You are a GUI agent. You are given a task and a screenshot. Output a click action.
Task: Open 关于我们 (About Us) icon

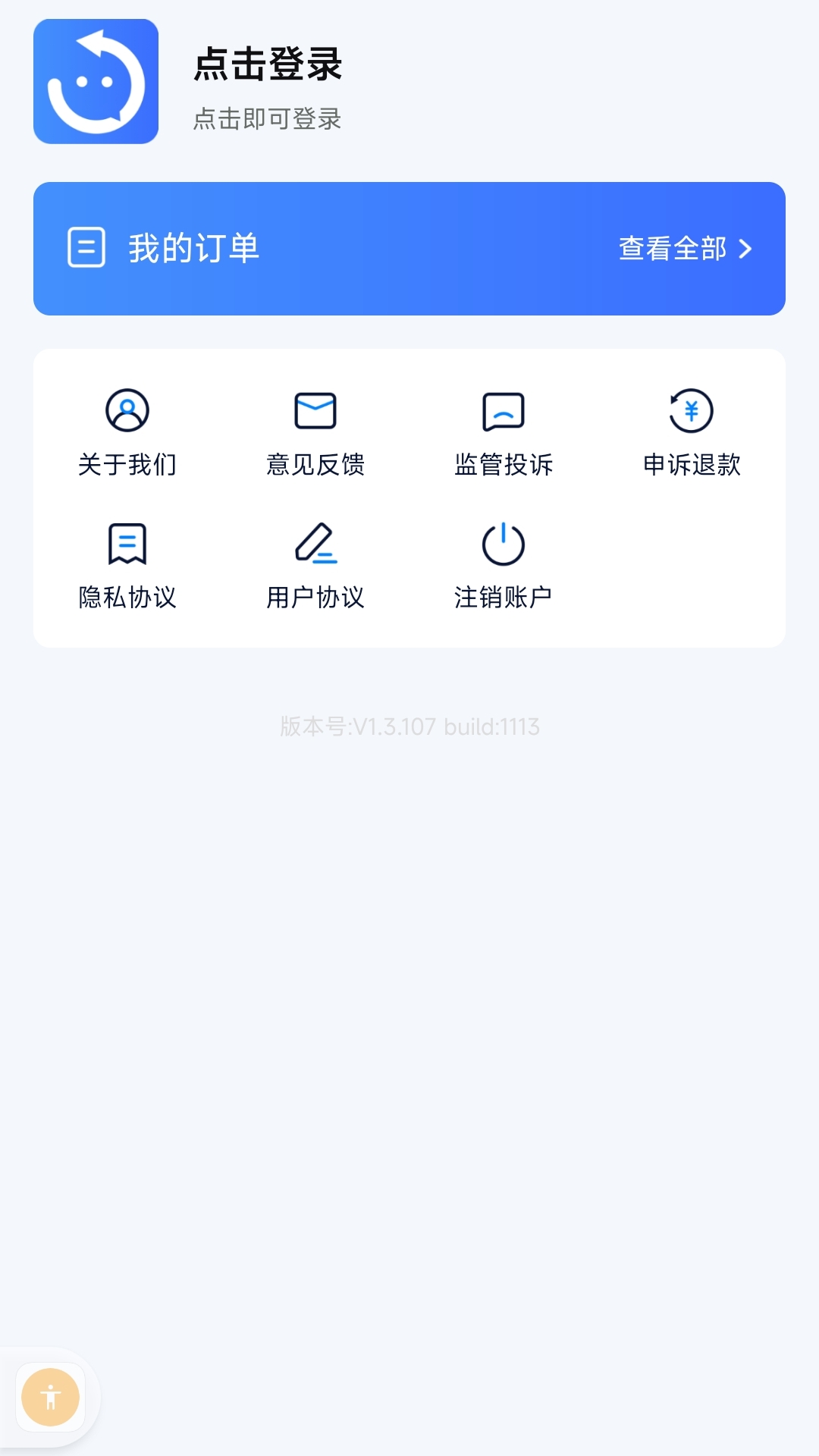coord(127,411)
